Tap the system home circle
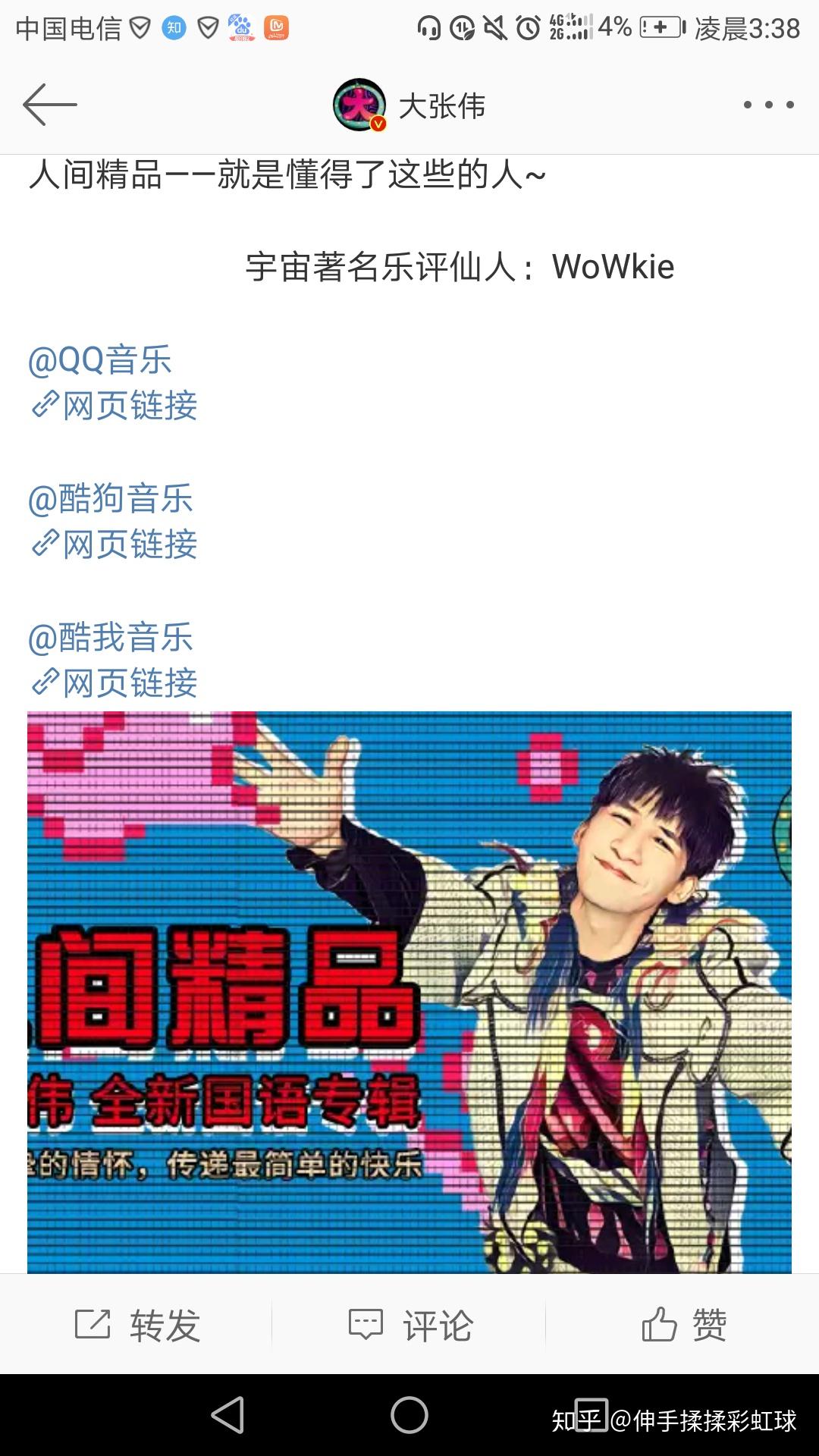Image resolution: width=819 pixels, height=1456 pixels. [409, 1415]
